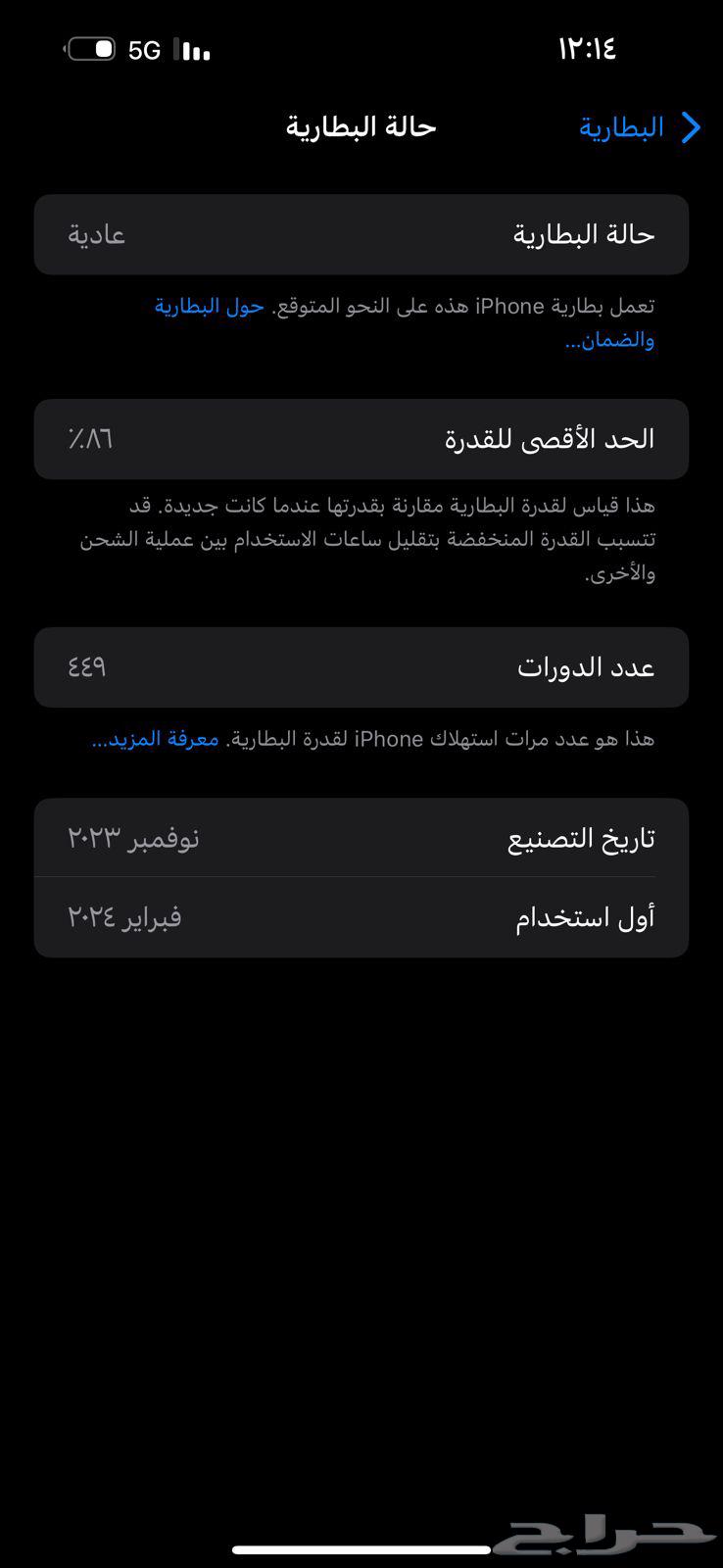Select the 'تاريخ التصنيع' manufacture date row
Viewport: 723px width, 1568px height.
tap(361, 836)
